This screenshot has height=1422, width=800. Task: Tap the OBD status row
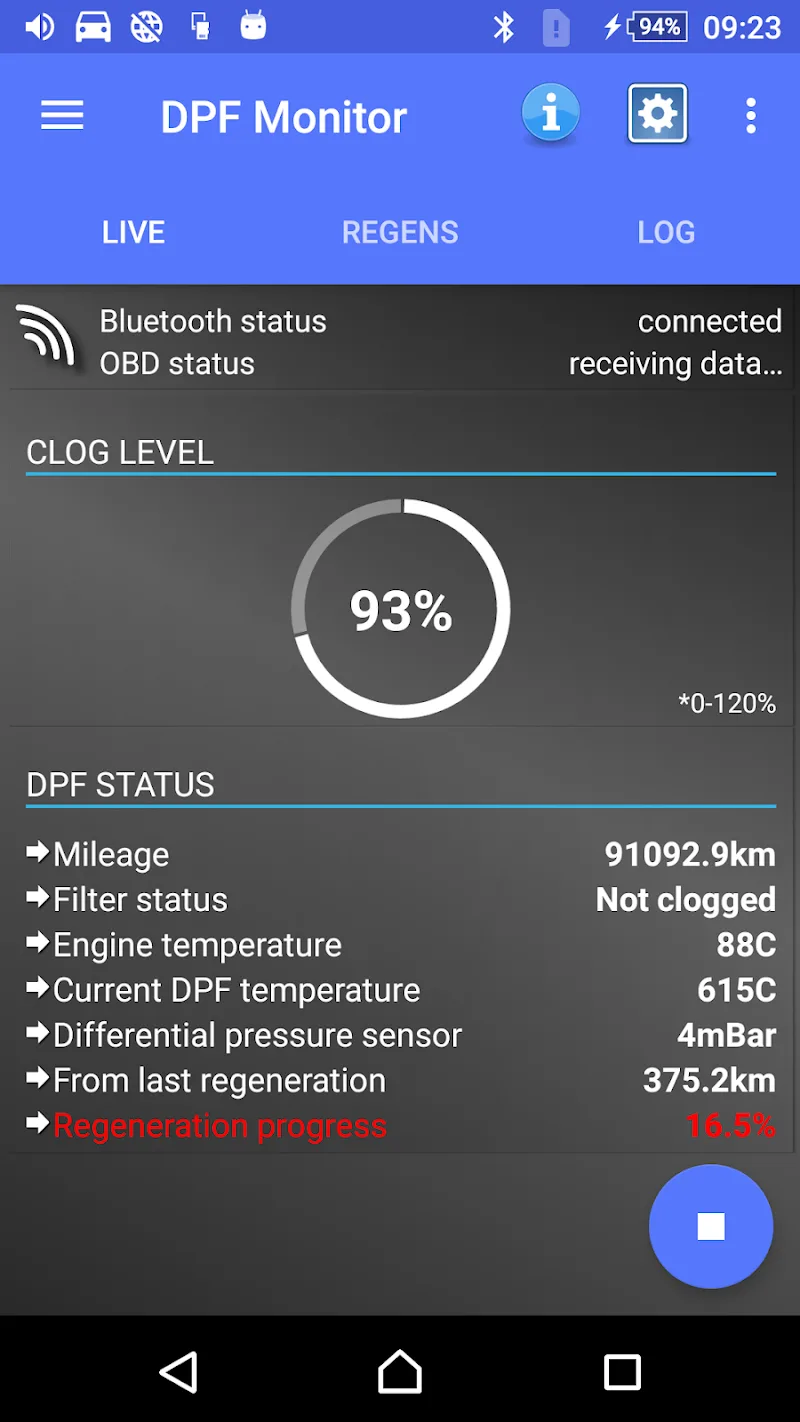pyautogui.click(x=400, y=363)
